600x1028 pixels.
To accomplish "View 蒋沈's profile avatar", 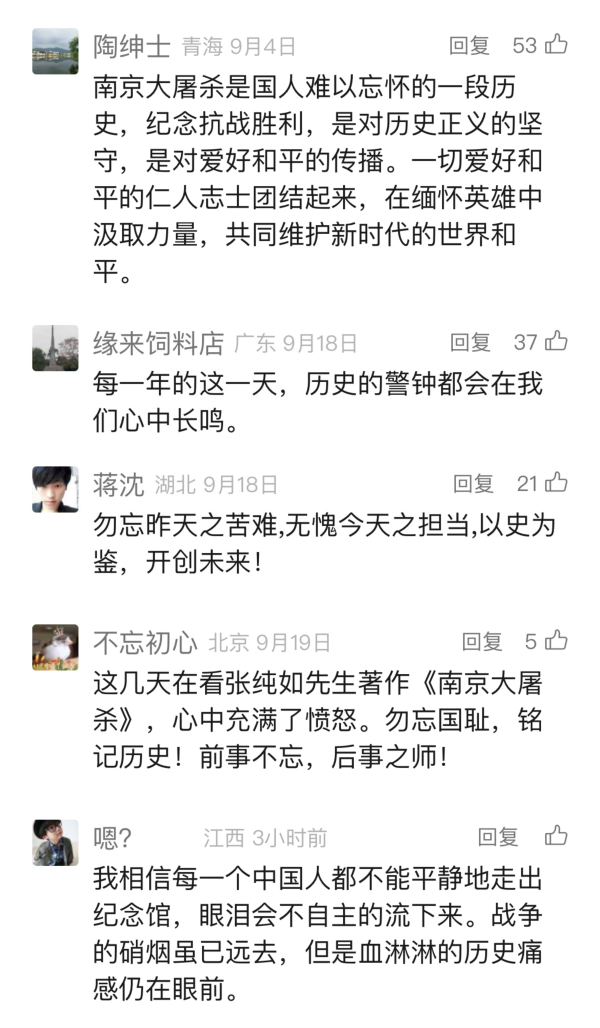I will click(x=55, y=489).
